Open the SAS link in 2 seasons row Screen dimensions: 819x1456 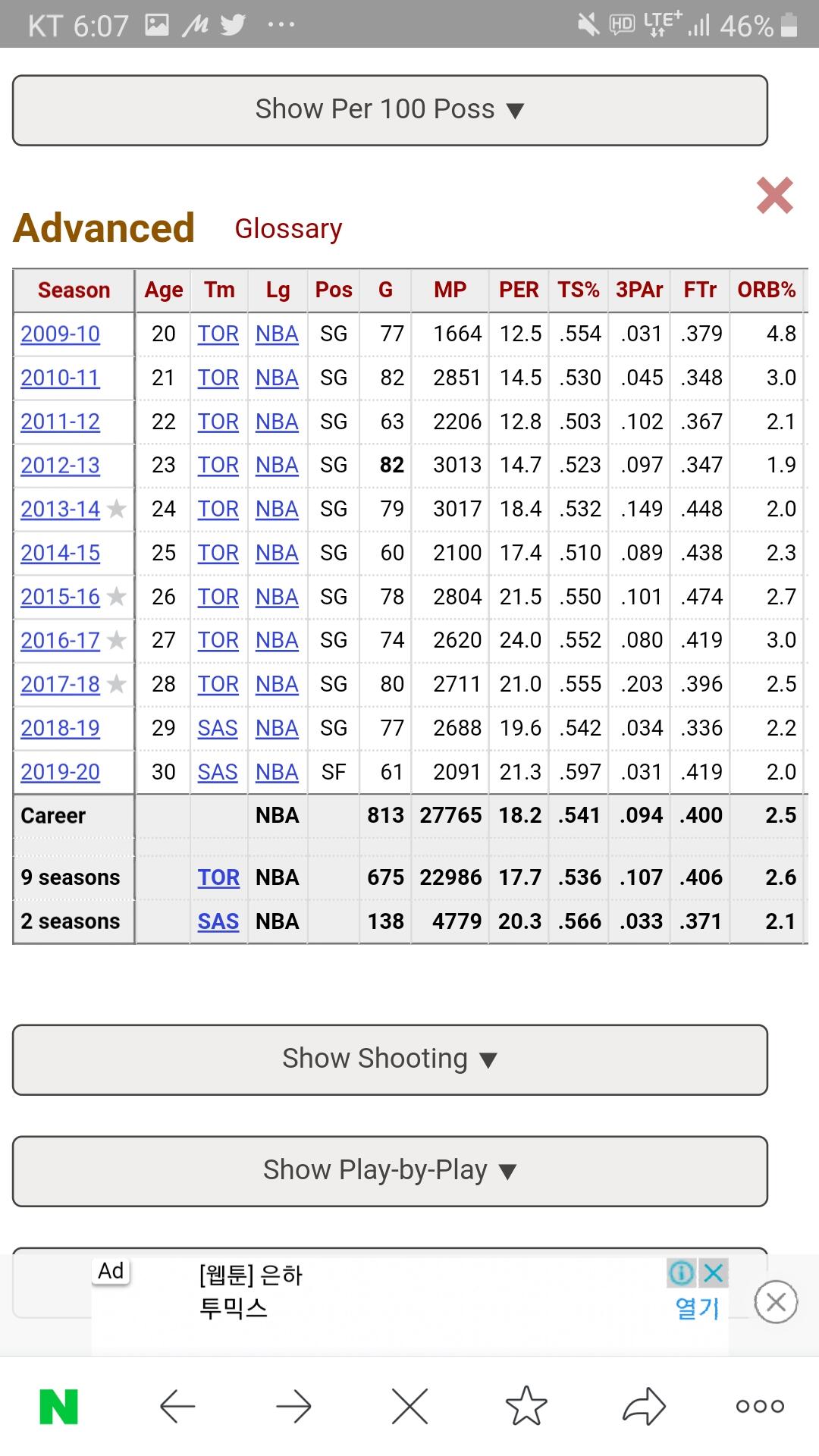218,921
